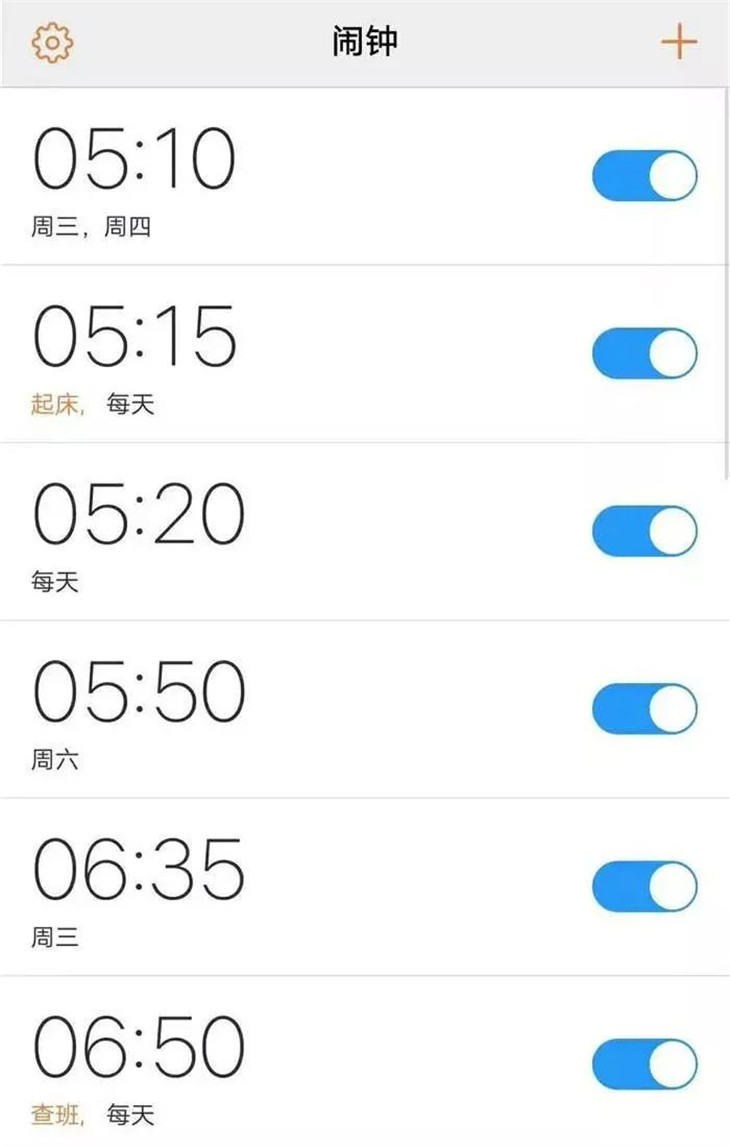This screenshot has width=730, height=1146.
Task: Toggle the 05:50 周六 alarm off
Action: click(x=644, y=709)
